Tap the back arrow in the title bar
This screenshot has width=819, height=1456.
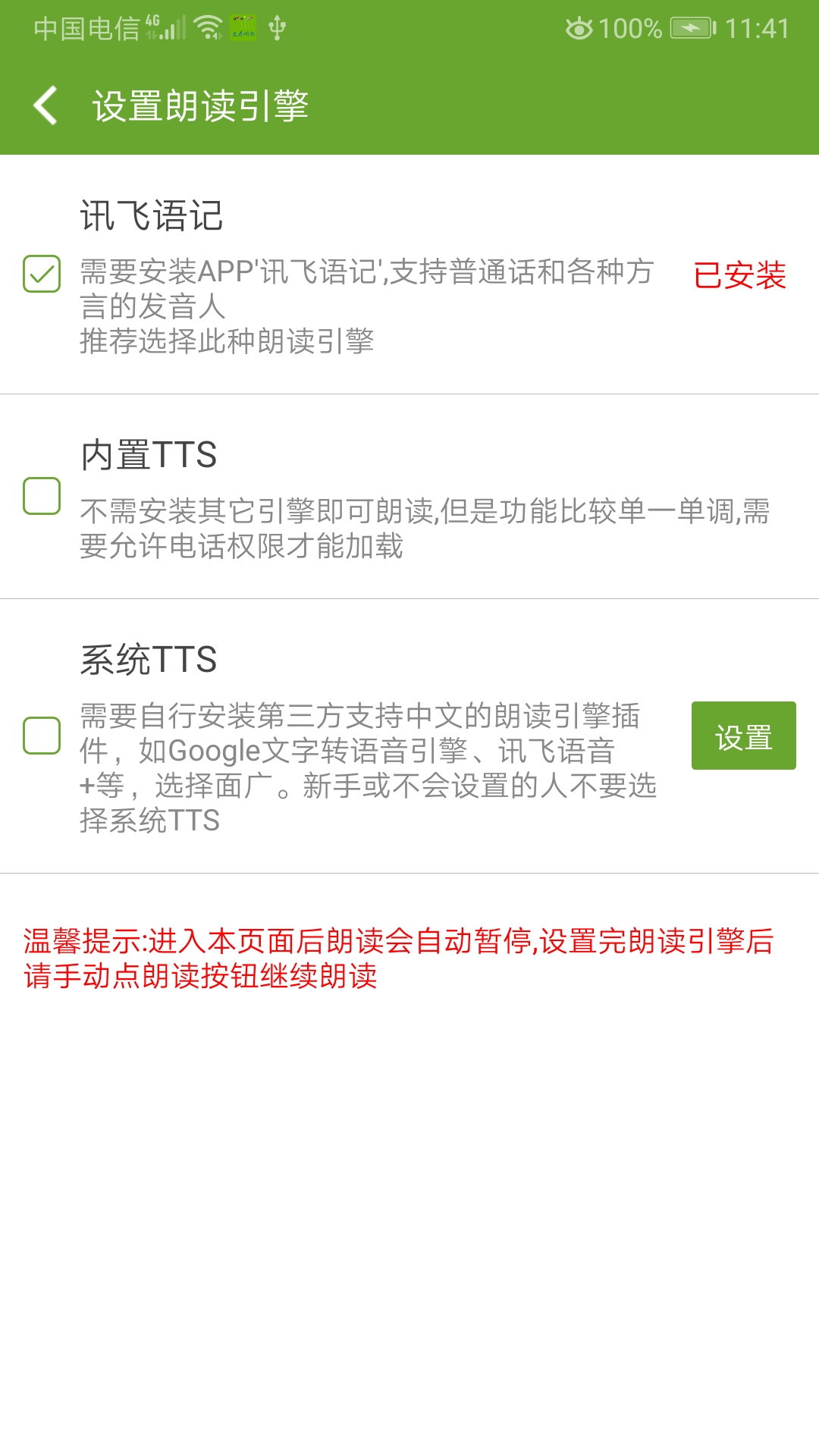[45, 105]
